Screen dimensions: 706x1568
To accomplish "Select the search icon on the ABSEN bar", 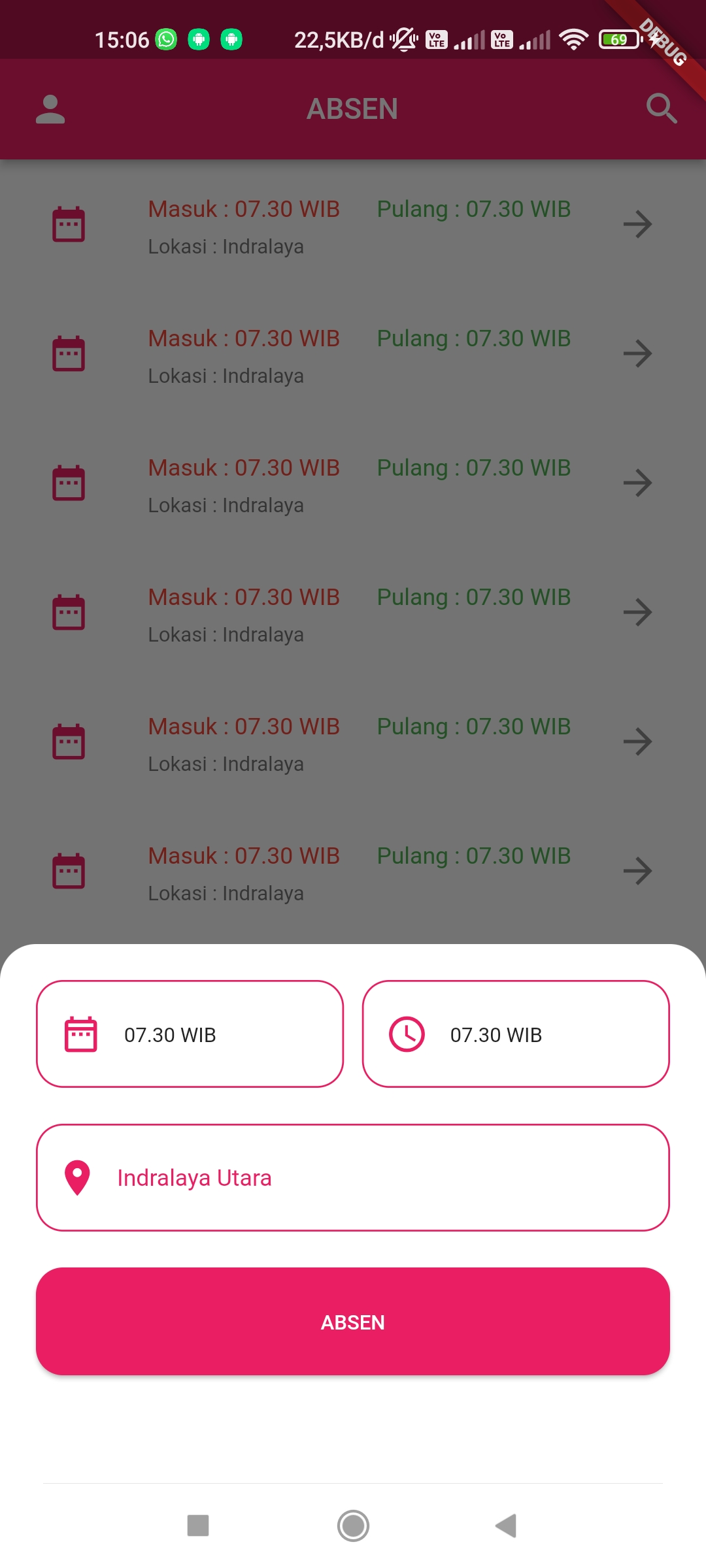I will pos(662,108).
